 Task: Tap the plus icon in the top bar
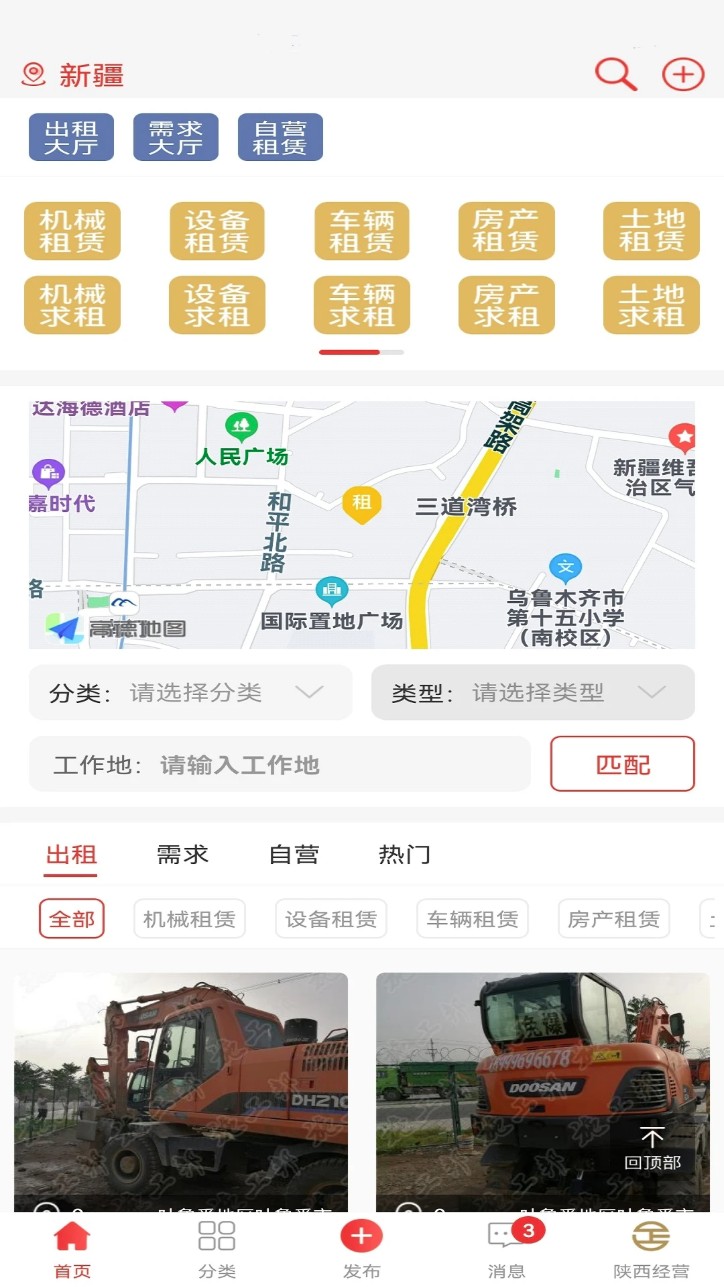pos(681,73)
